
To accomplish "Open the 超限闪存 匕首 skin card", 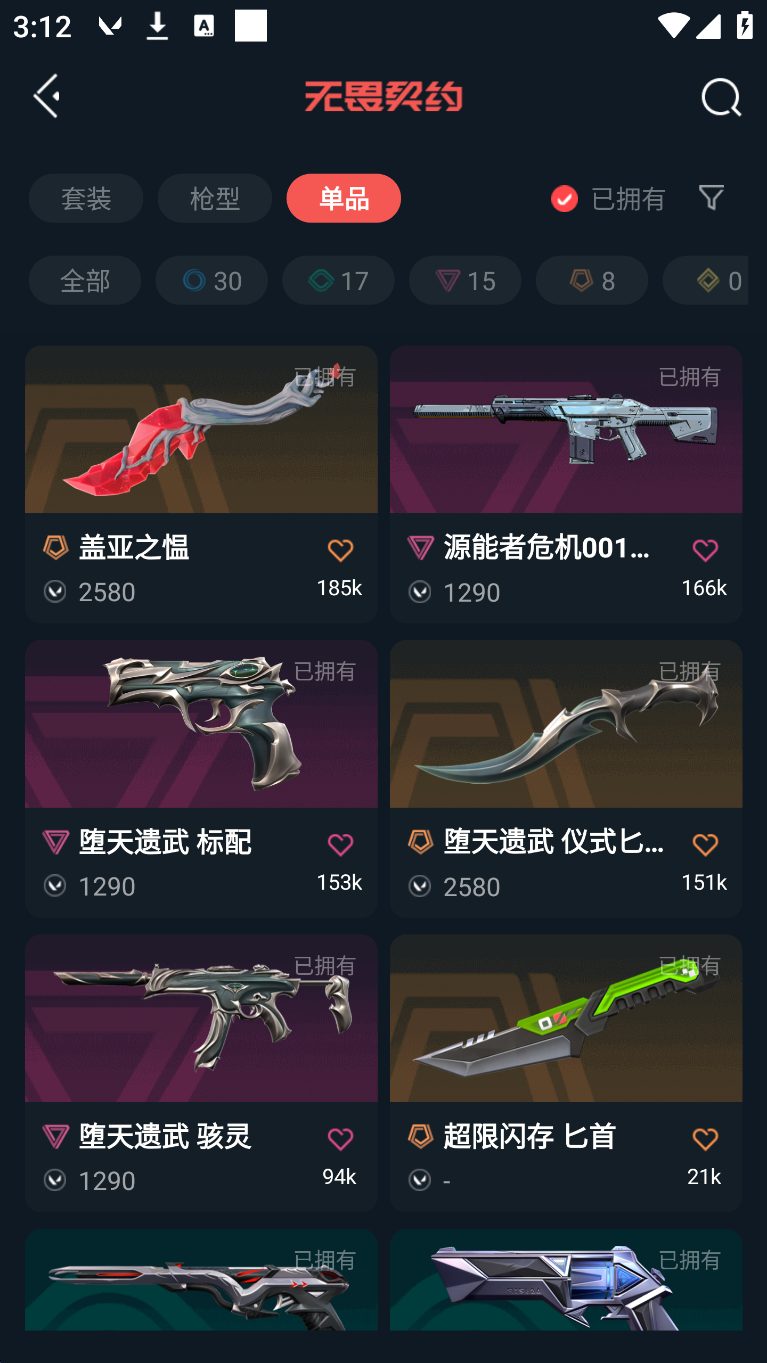I will coord(566,1030).
